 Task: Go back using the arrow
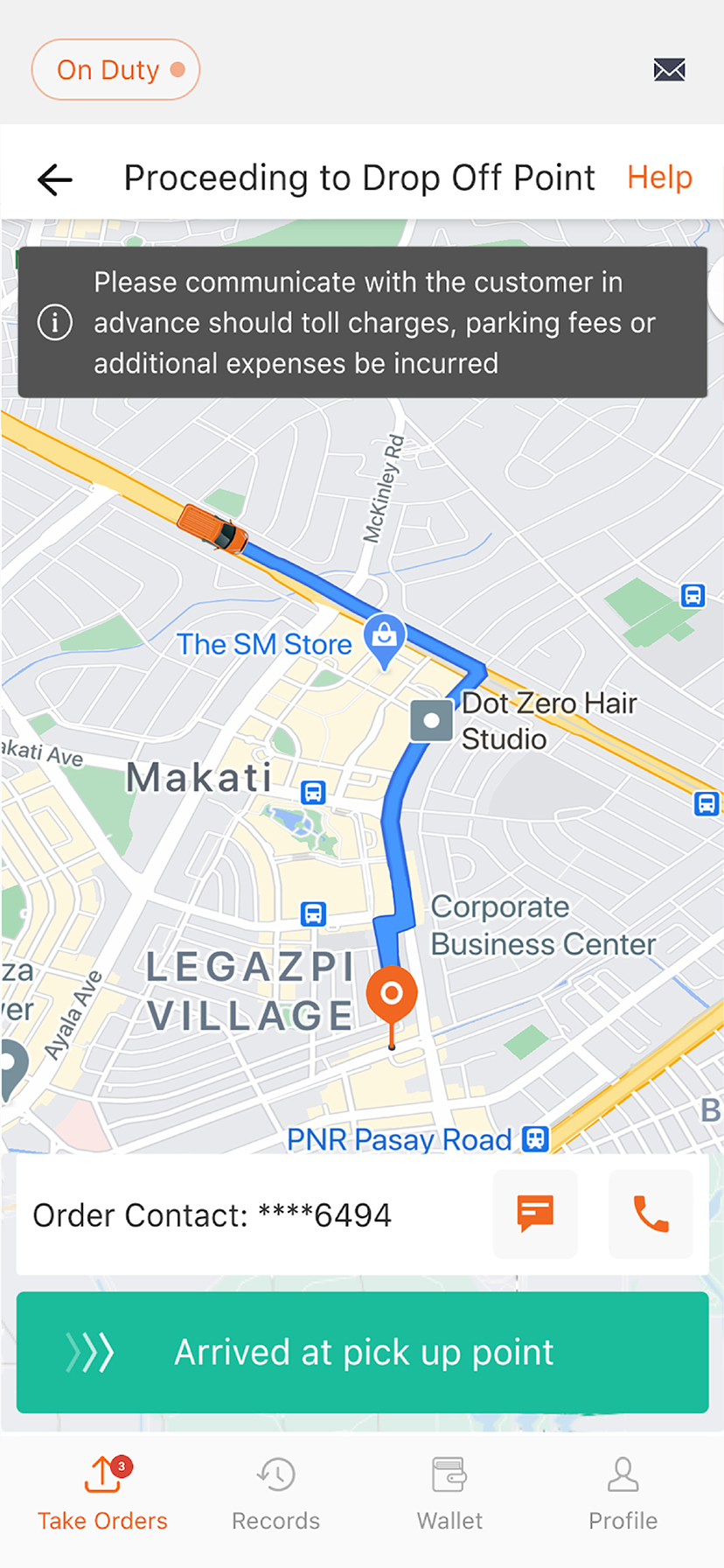(55, 179)
